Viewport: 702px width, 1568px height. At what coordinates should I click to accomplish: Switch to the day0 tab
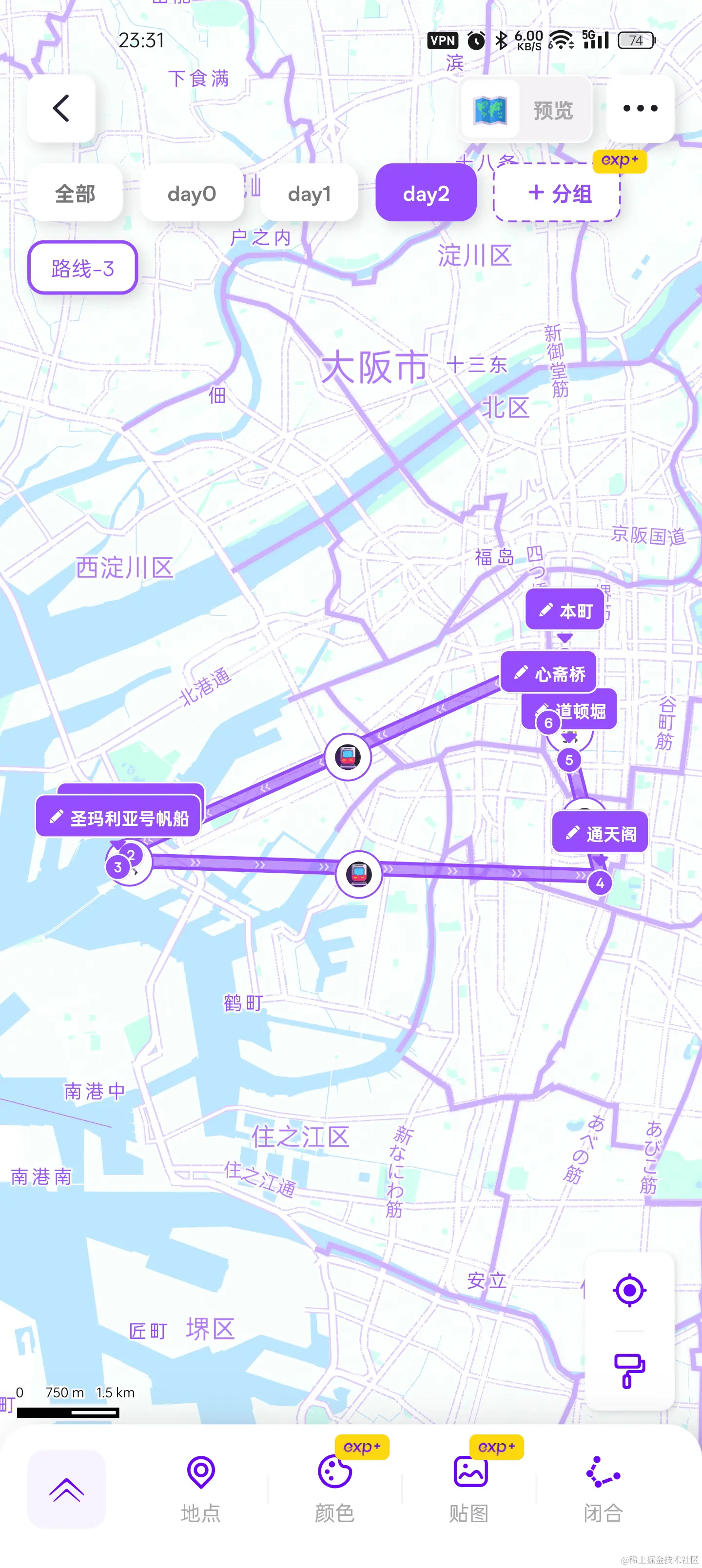[191, 194]
